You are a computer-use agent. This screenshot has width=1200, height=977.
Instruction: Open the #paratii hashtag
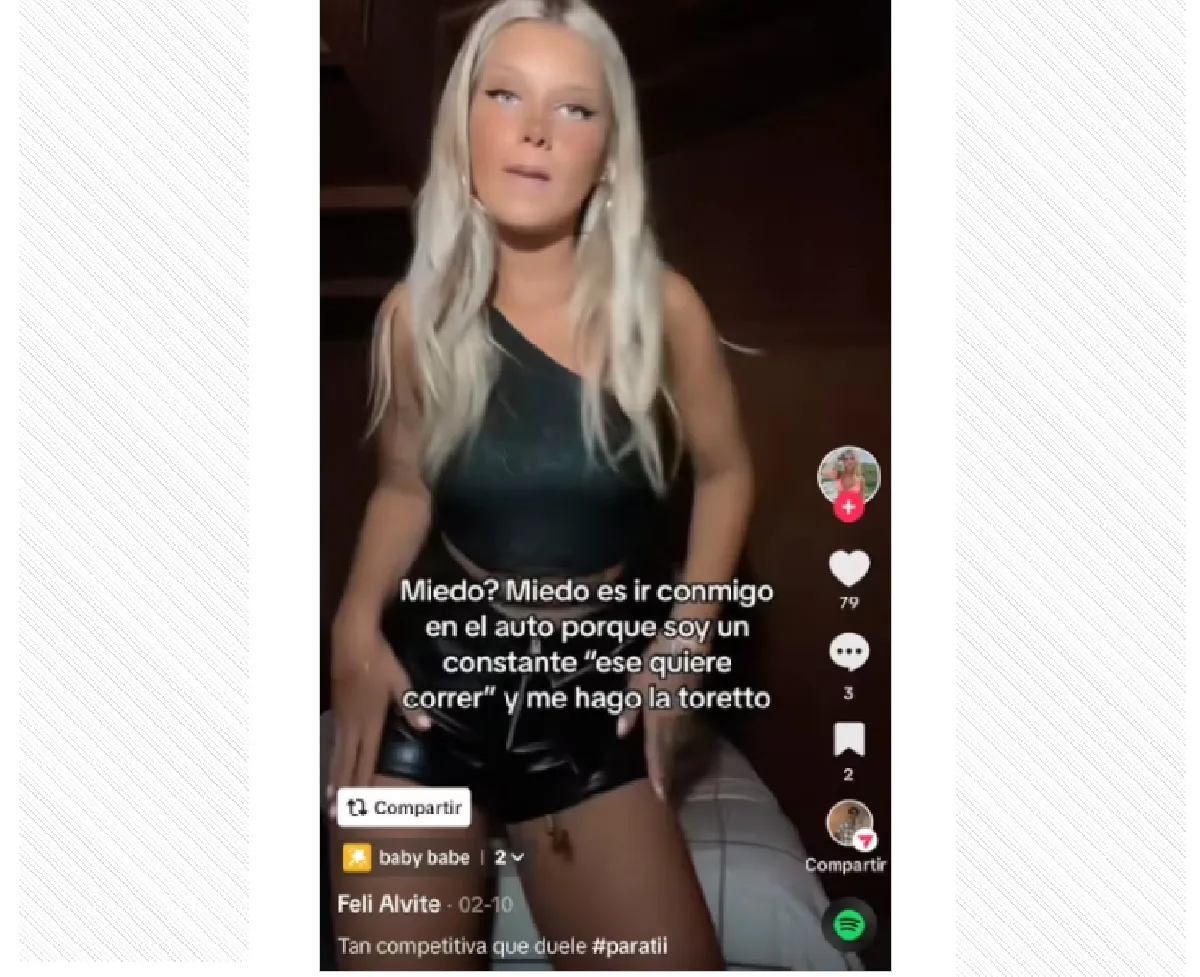pyautogui.click(x=629, y=945)
